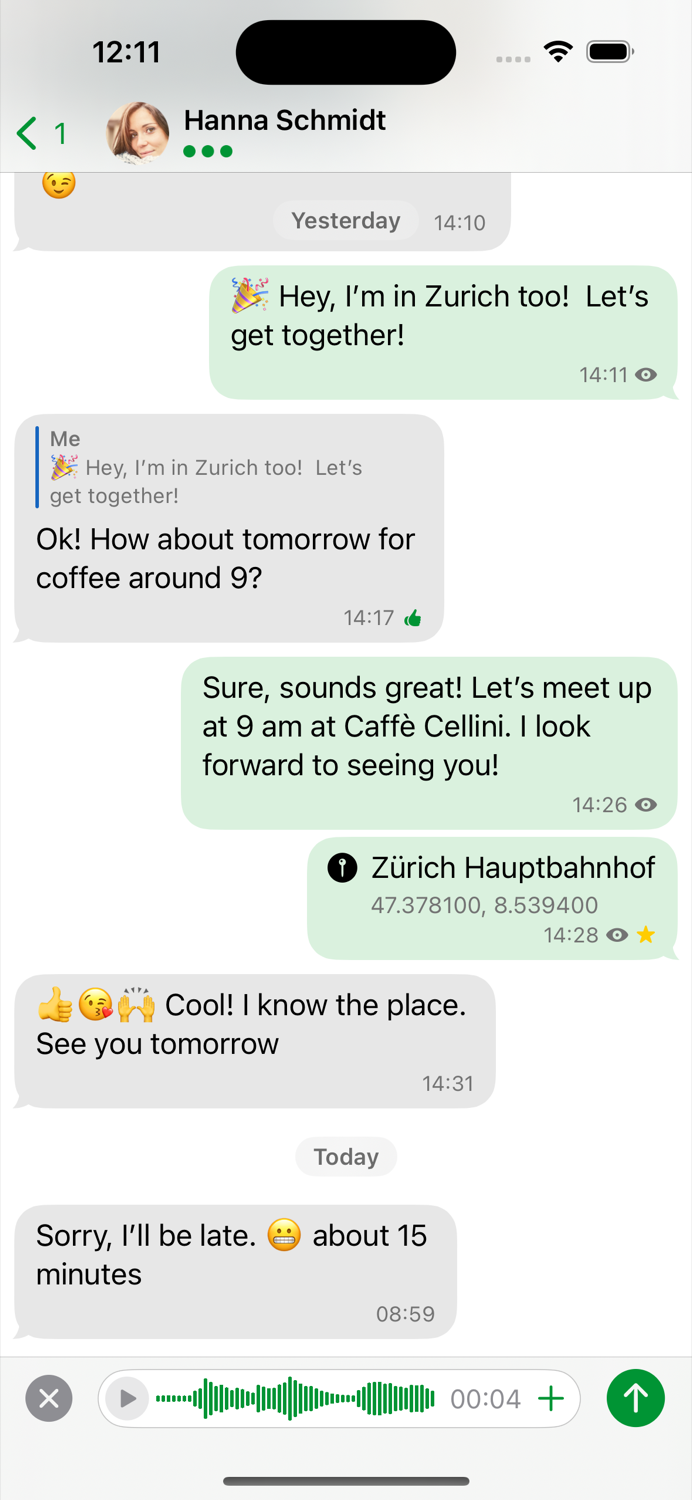The image size is (692, 1500).
Task: Send the voice message
Action: (635, 1398)
